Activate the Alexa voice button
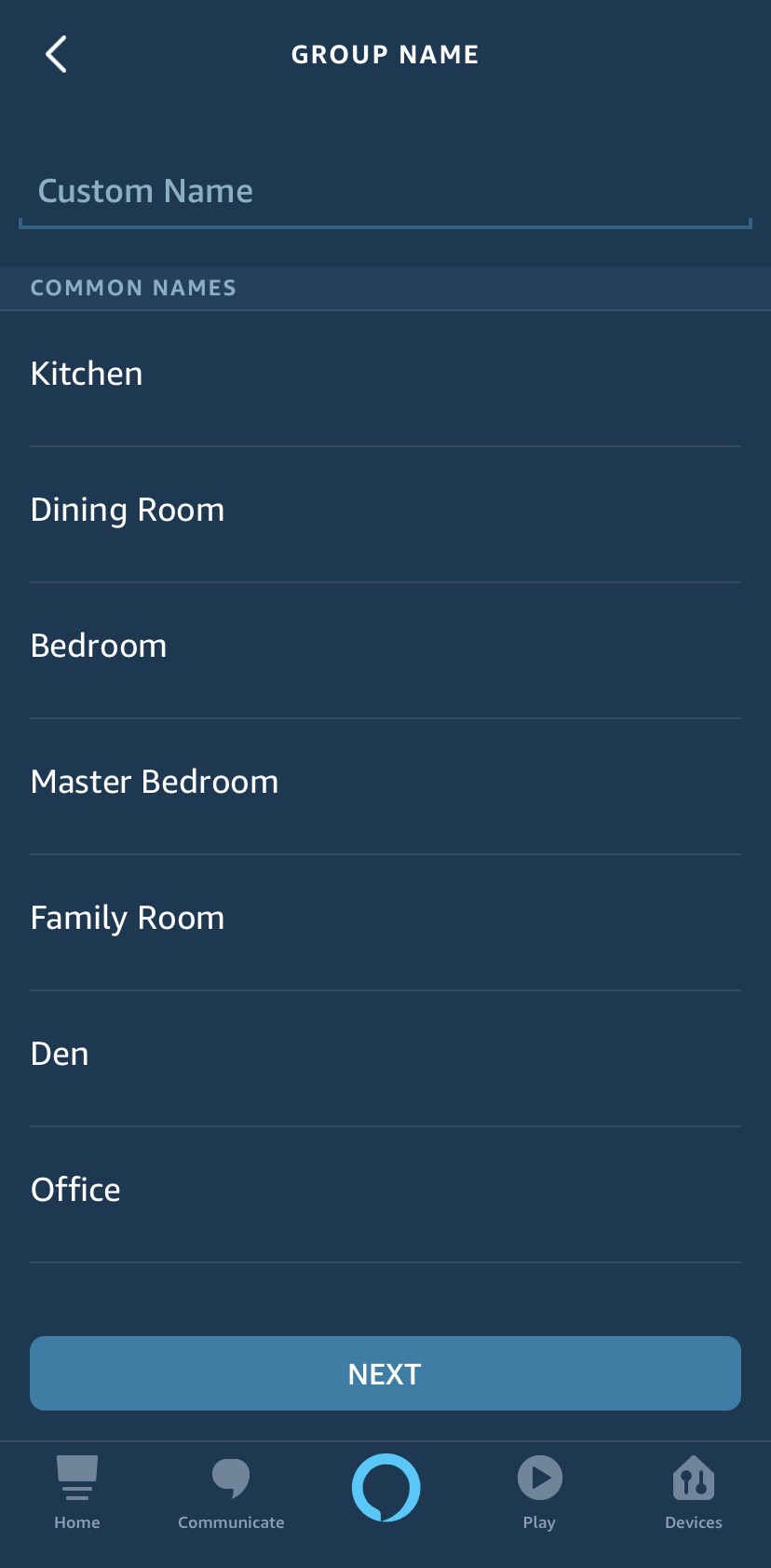Image resolution: width=771 pixels, height=1568 pixels. [x=385, y=1488]
